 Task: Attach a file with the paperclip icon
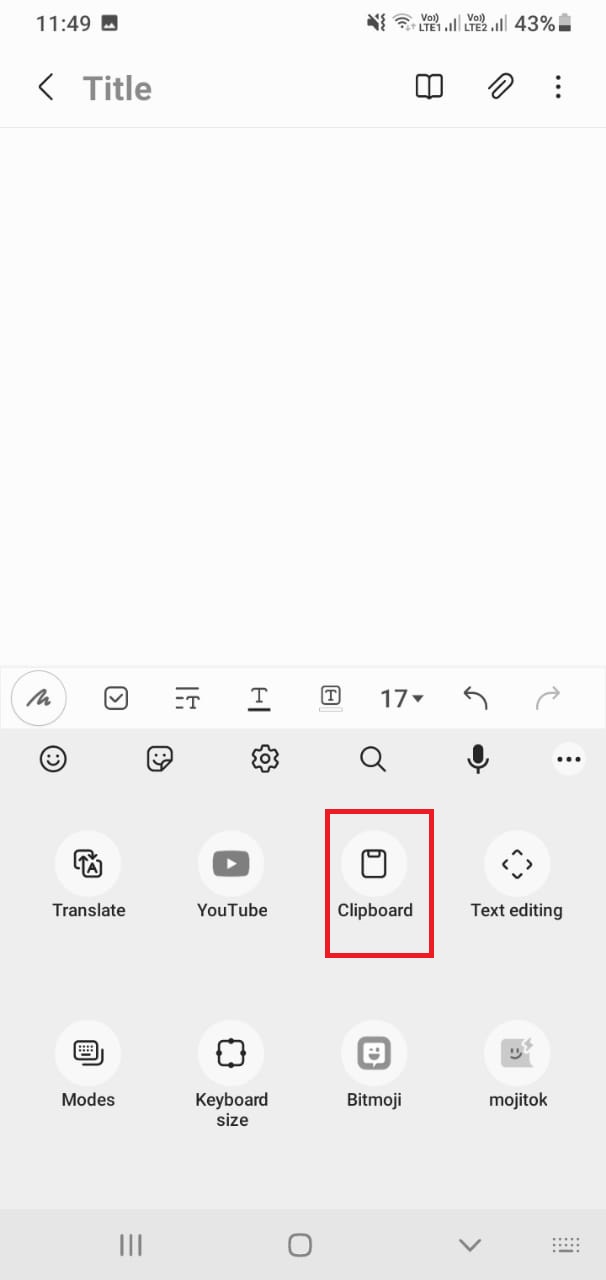coord(500,88)
